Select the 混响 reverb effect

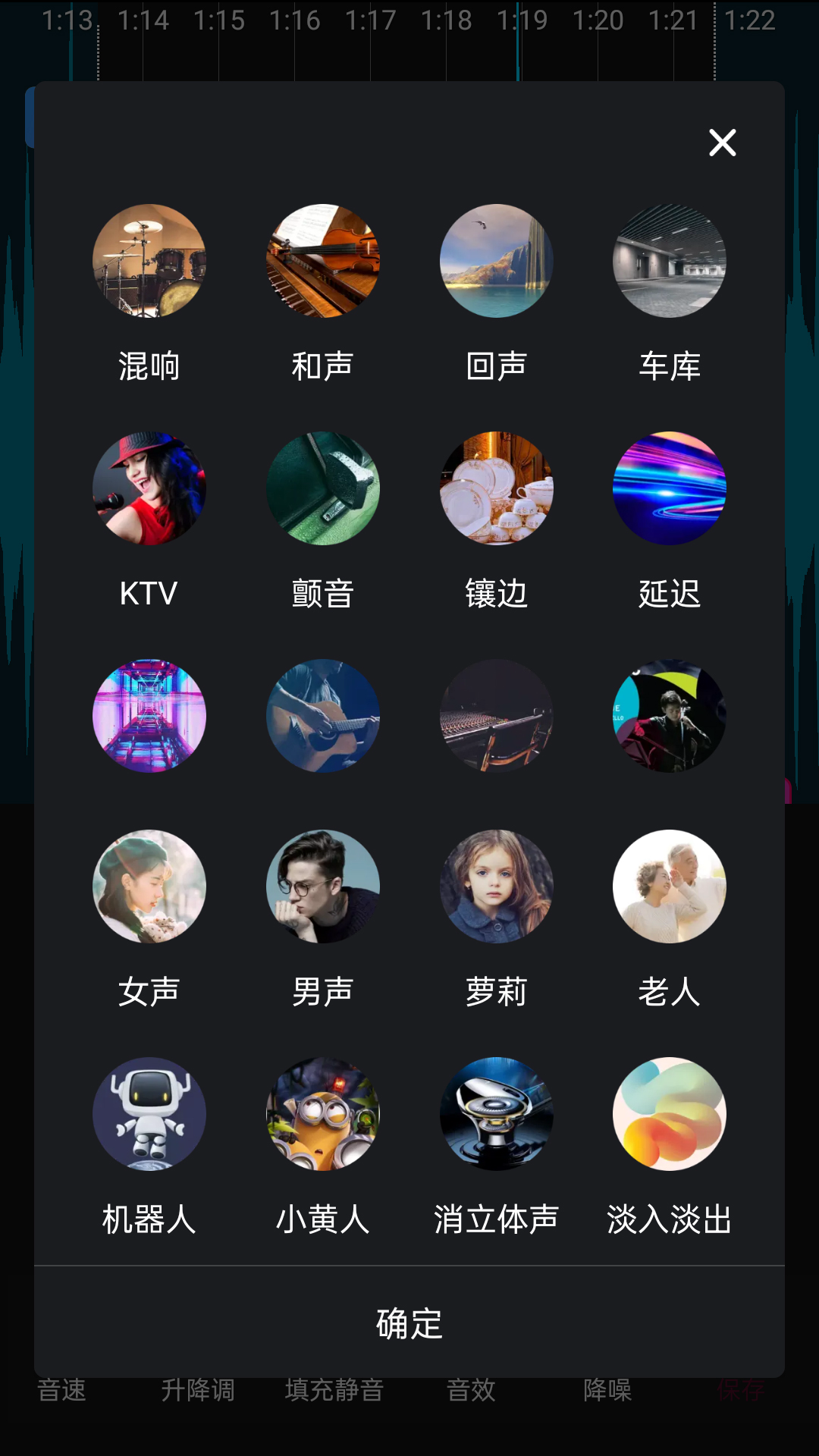[x=149, y=261]
